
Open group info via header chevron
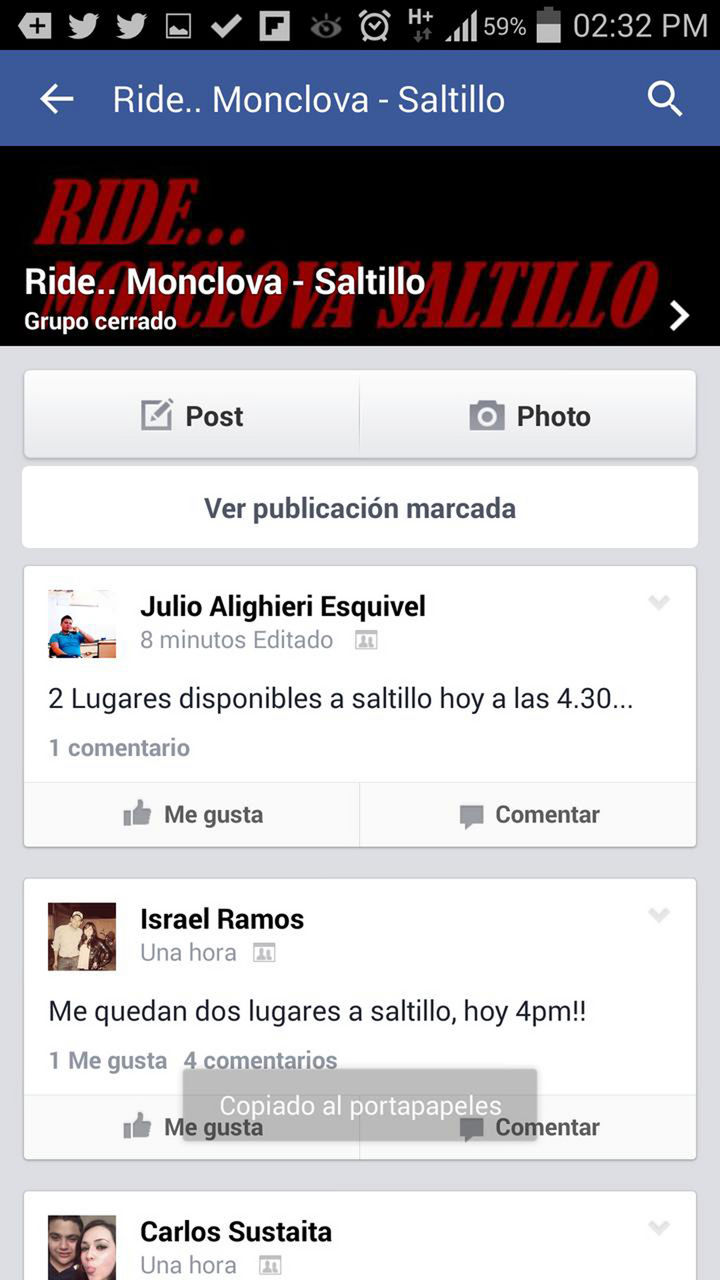[679, 316]
